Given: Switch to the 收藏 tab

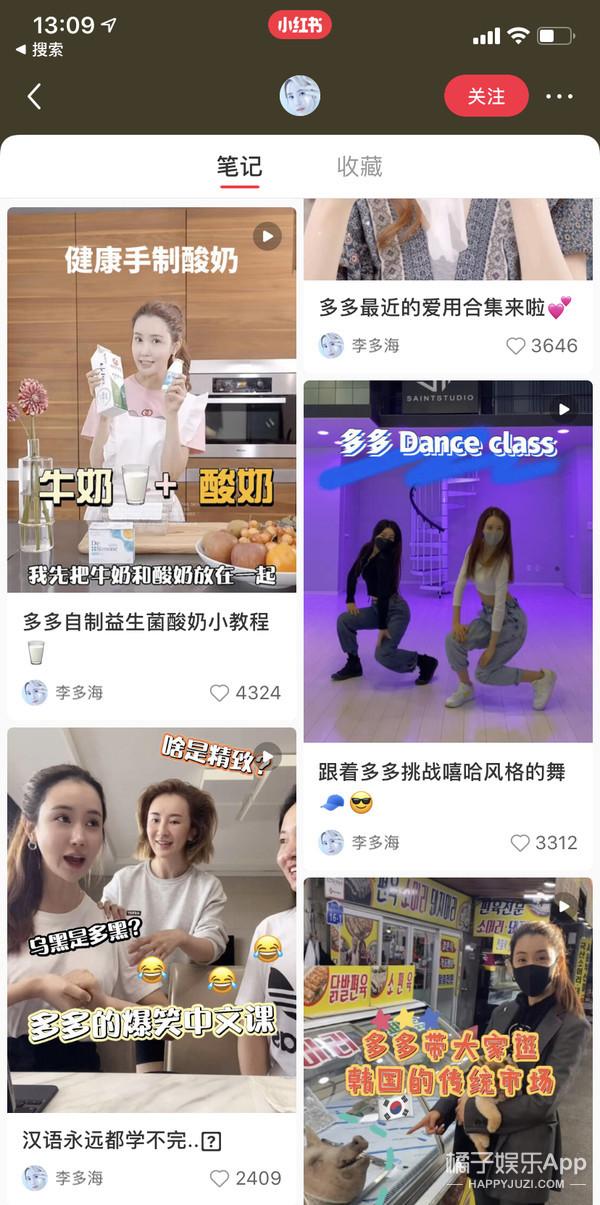Looking at the screenshot, I should point(359,166).
